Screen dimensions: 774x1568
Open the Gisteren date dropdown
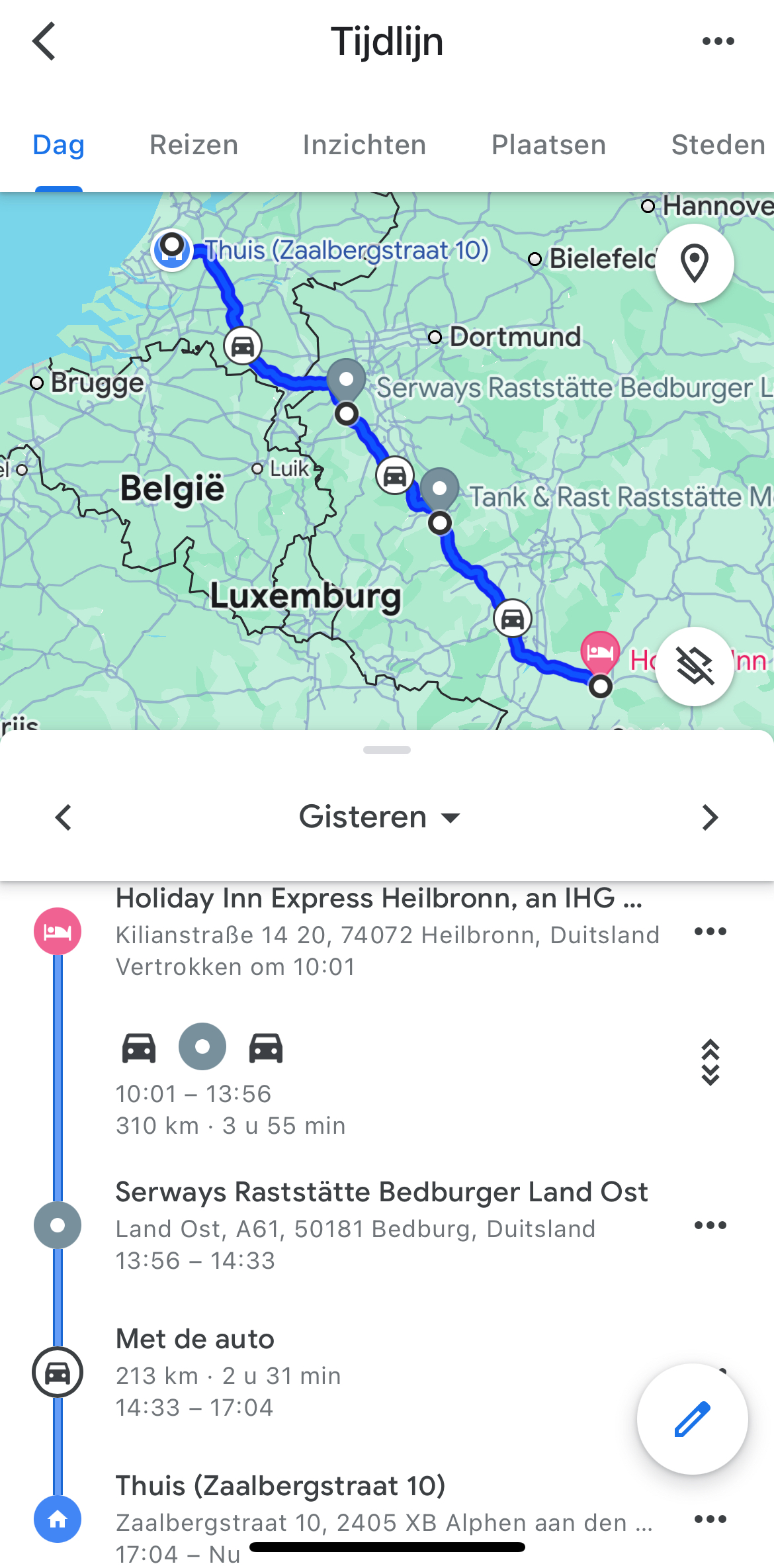click(379, 817)
